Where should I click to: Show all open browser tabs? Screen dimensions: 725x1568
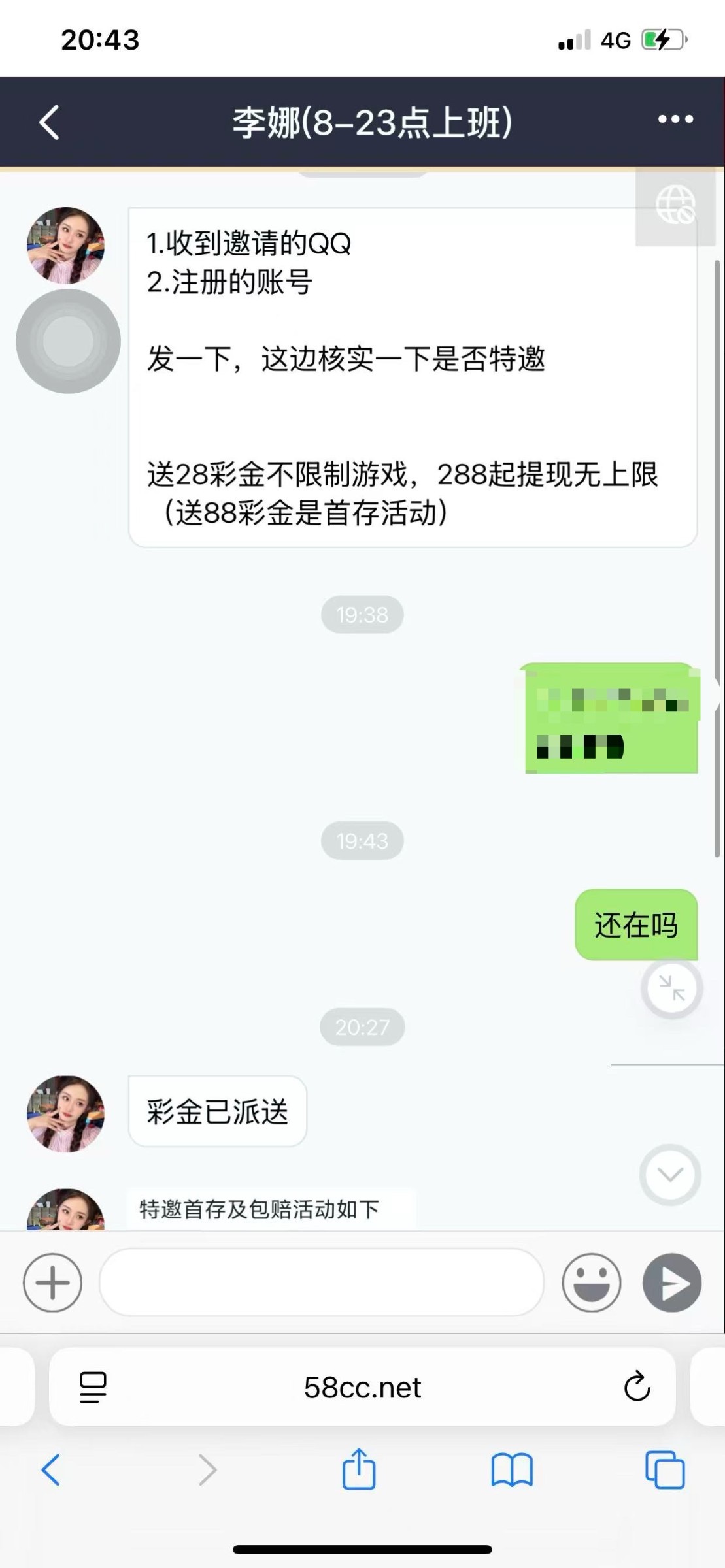[664, 1470]
